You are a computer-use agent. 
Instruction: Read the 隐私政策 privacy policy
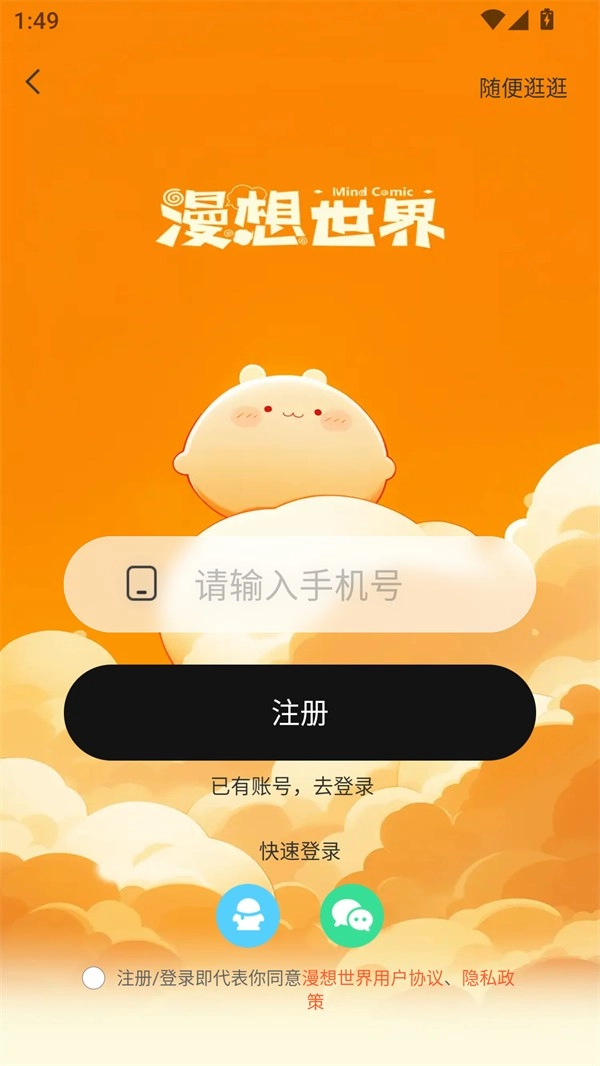pos(488,978)
